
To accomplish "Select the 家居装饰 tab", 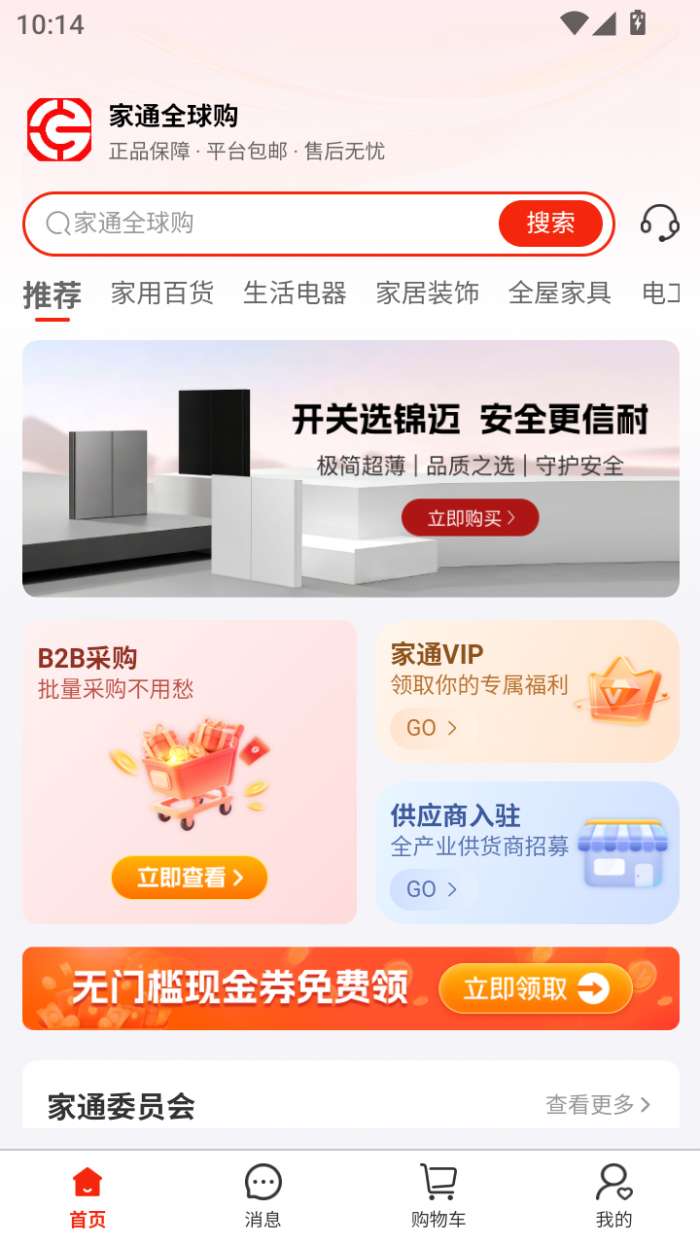I will pyautogui.click(x=427, y=293).
